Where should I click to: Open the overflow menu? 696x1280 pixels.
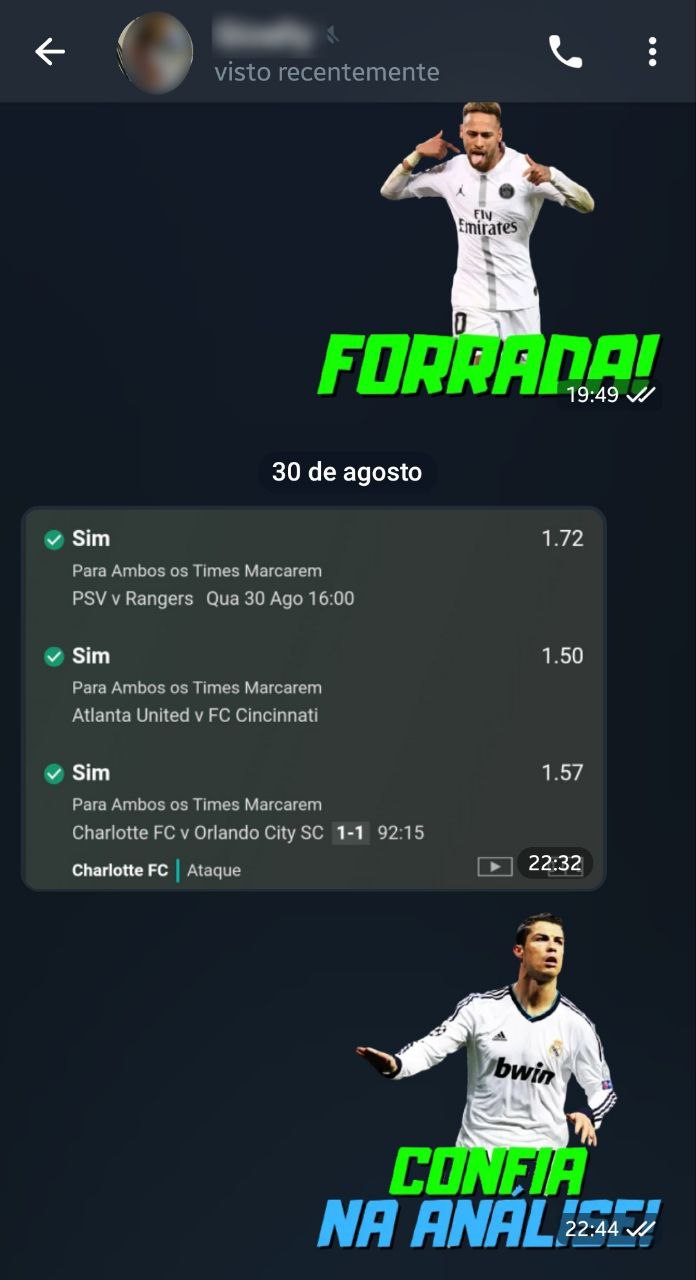(x=652, y=52)
